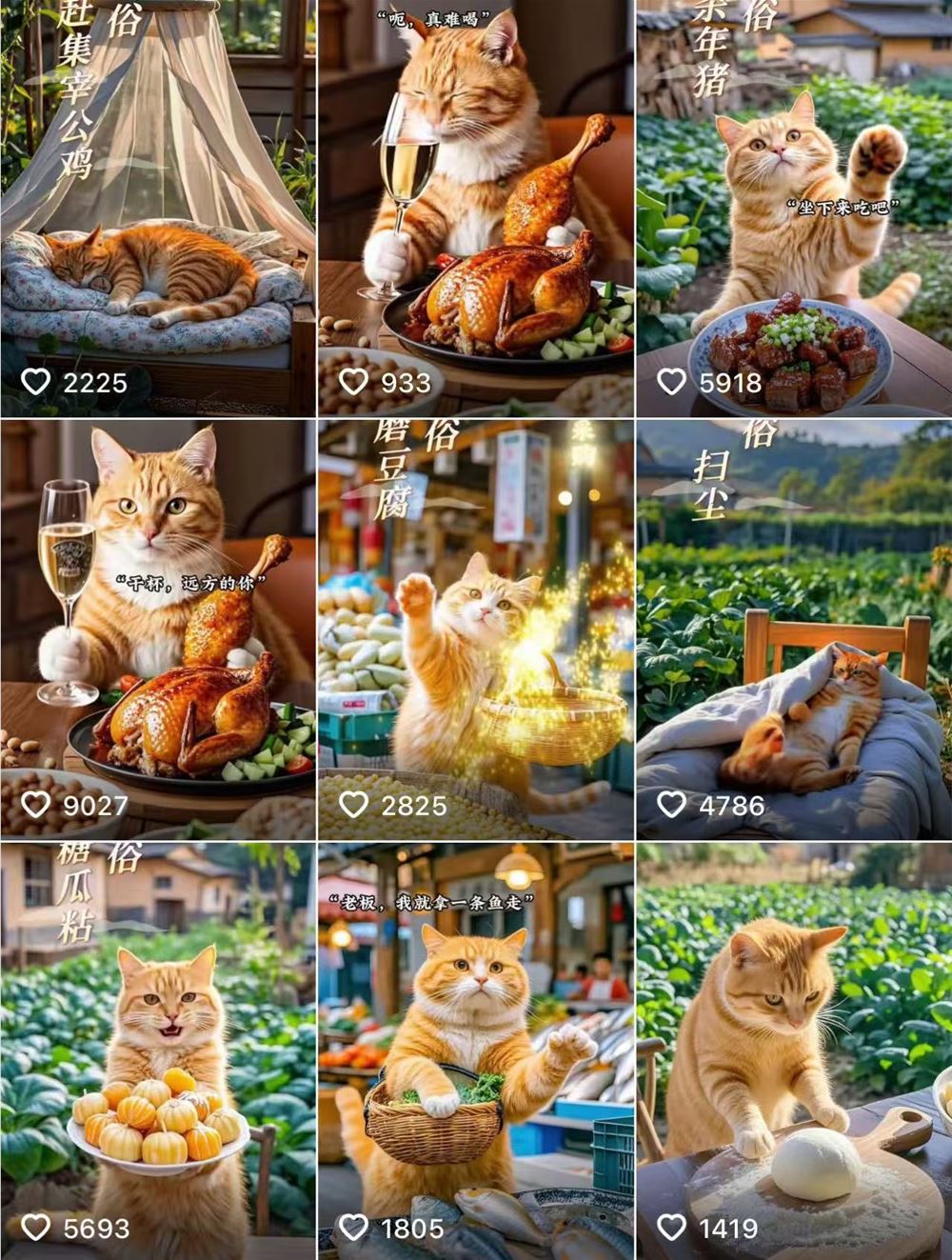
Task: Open the sleeping cat video with 2225 likes
Action: [157, 210]
